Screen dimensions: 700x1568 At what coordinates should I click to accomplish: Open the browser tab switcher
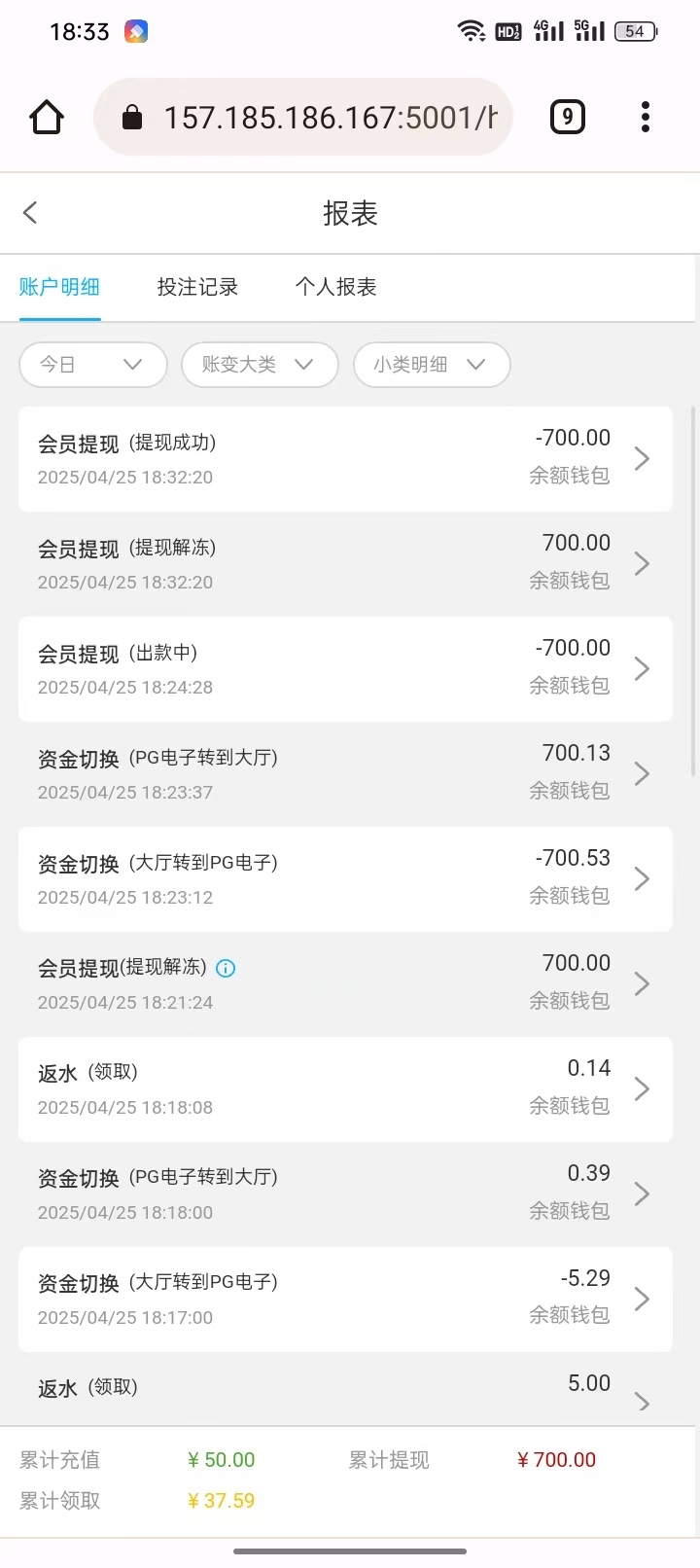tap(568, 118)
